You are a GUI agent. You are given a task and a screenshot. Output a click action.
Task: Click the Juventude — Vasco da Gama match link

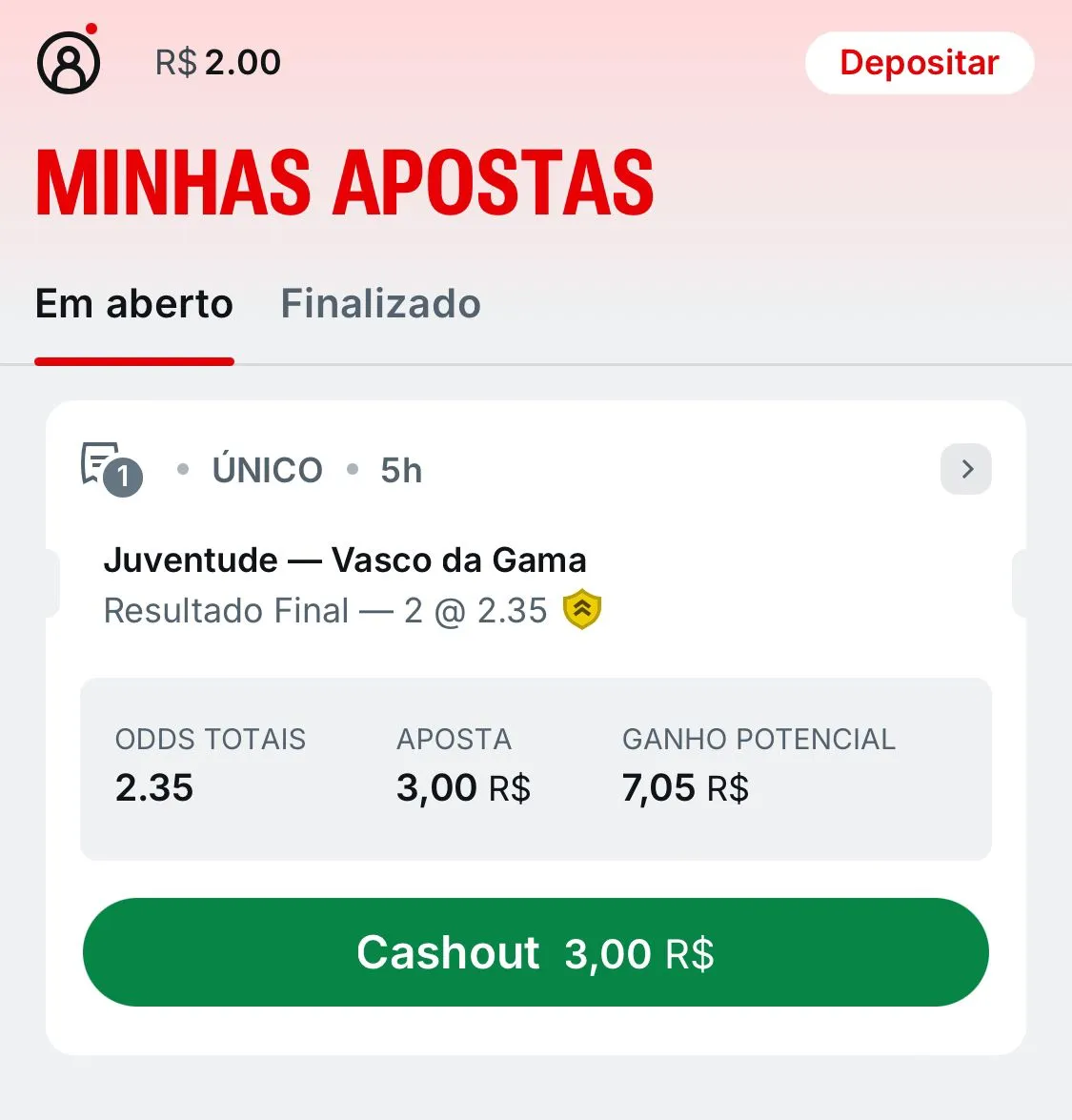coord(345,560)
